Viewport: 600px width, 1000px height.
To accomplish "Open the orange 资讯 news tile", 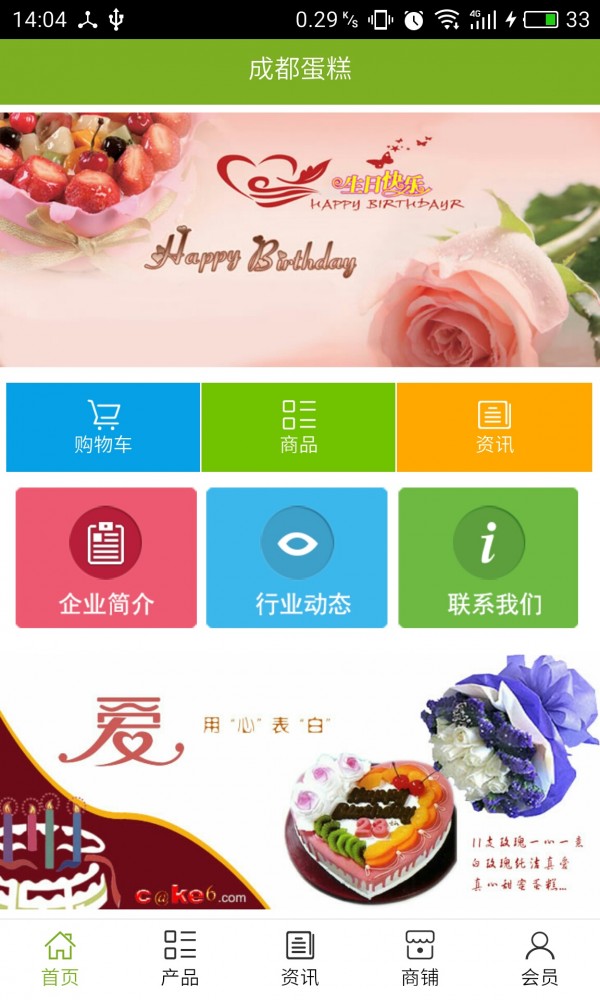I will [494, 427].
